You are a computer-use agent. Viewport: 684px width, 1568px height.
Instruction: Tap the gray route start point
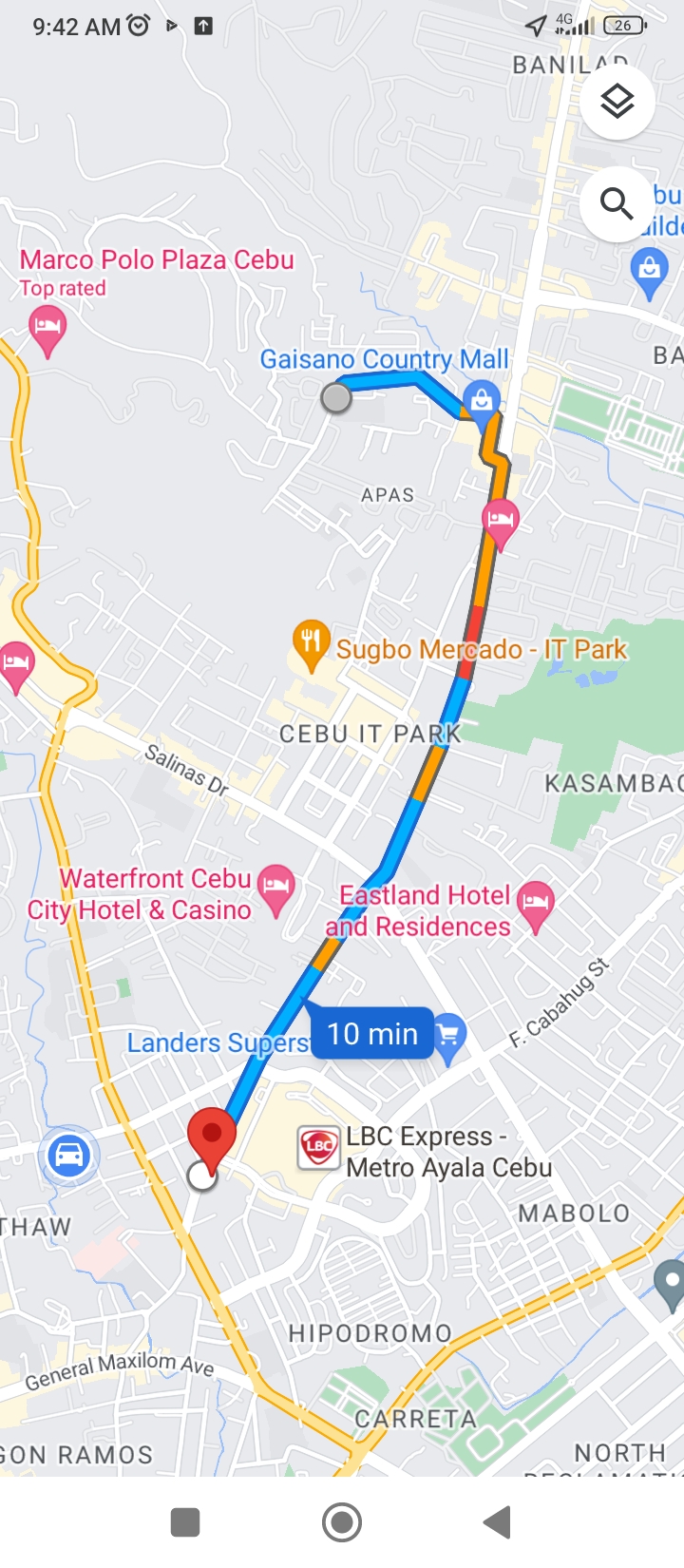pos(336,397)
